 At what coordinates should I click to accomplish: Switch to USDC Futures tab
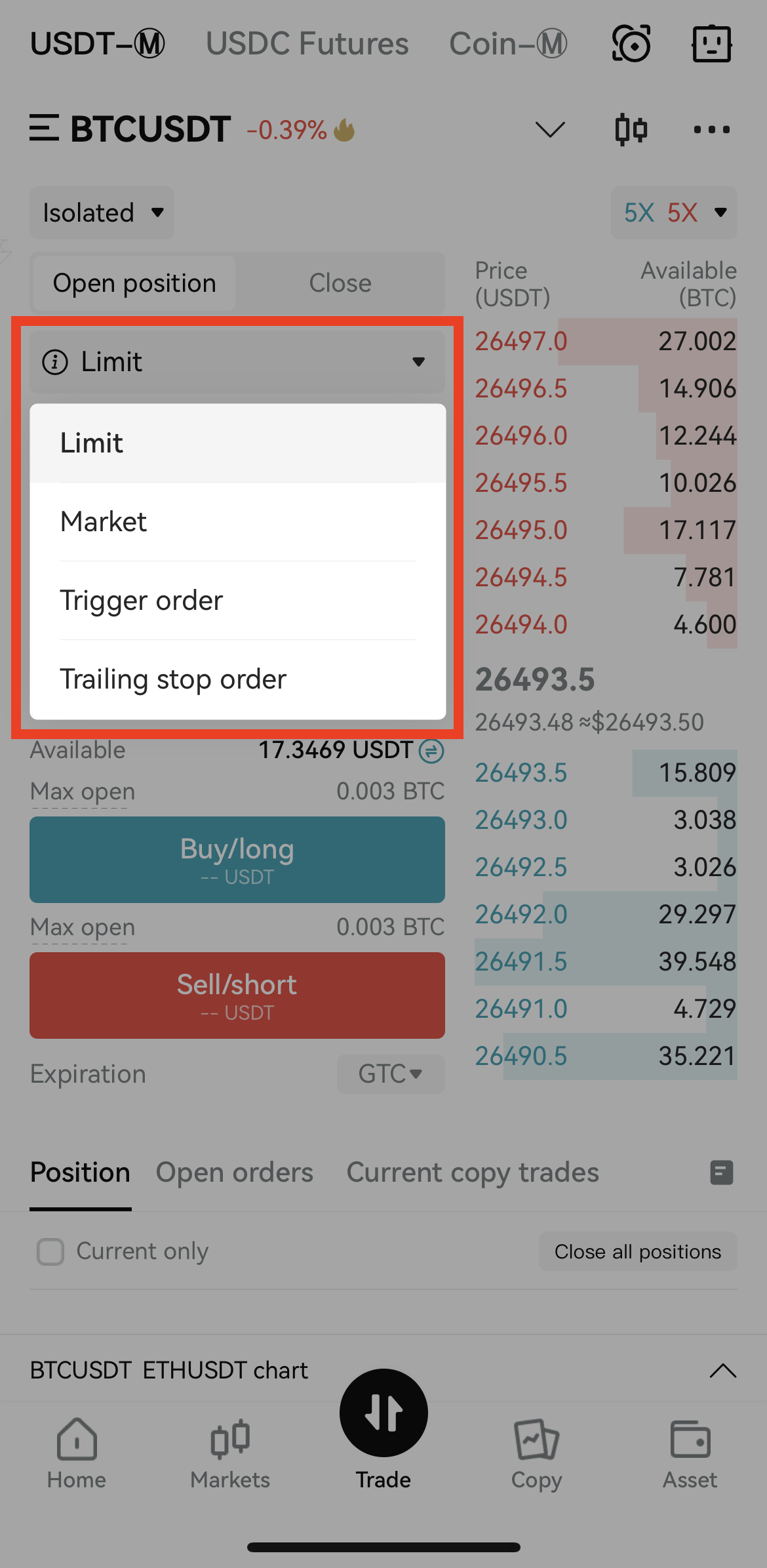coord(307,44)
